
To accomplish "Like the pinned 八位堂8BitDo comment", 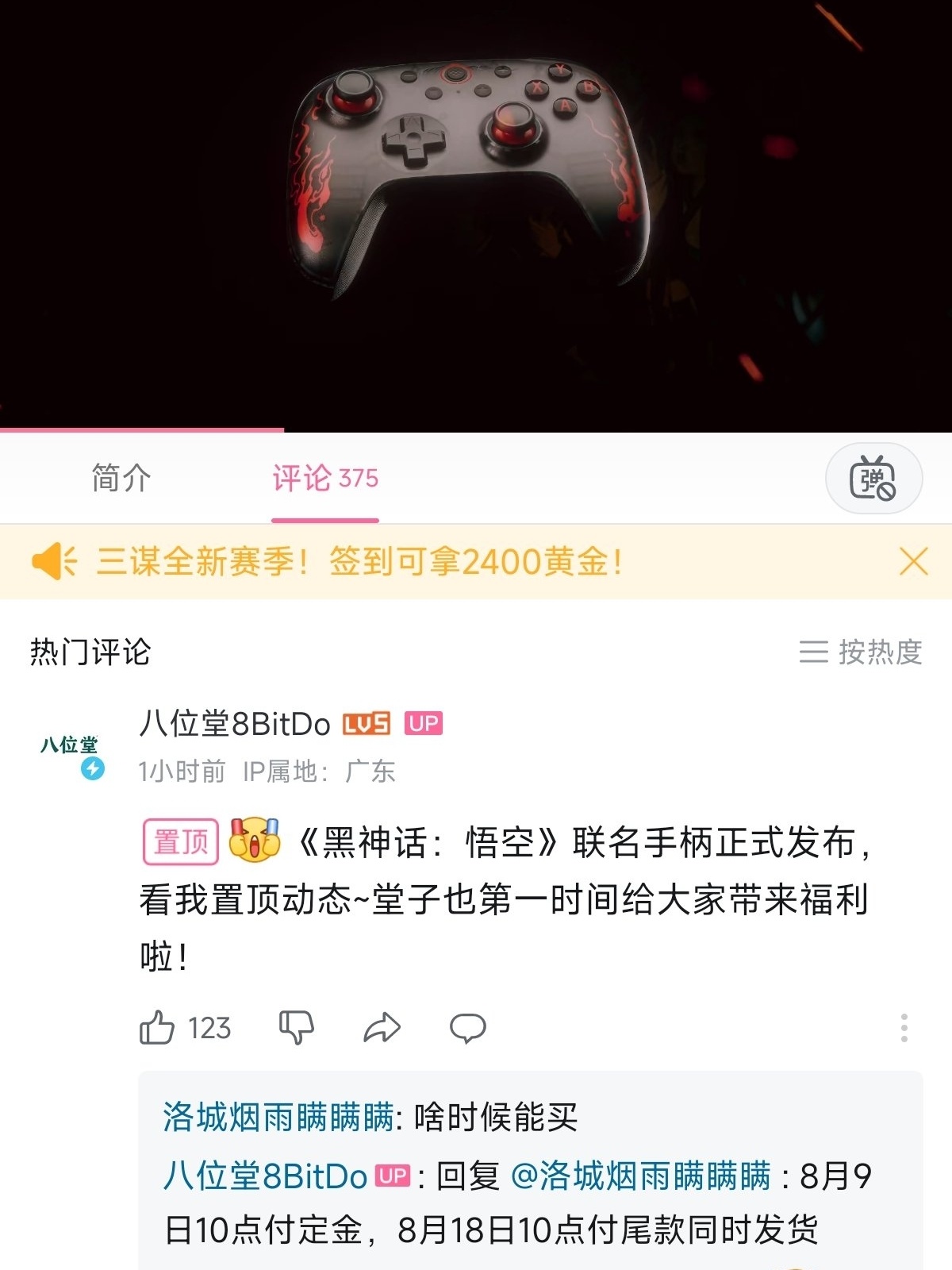I will pyautogui.click(x=157, y=1028).
